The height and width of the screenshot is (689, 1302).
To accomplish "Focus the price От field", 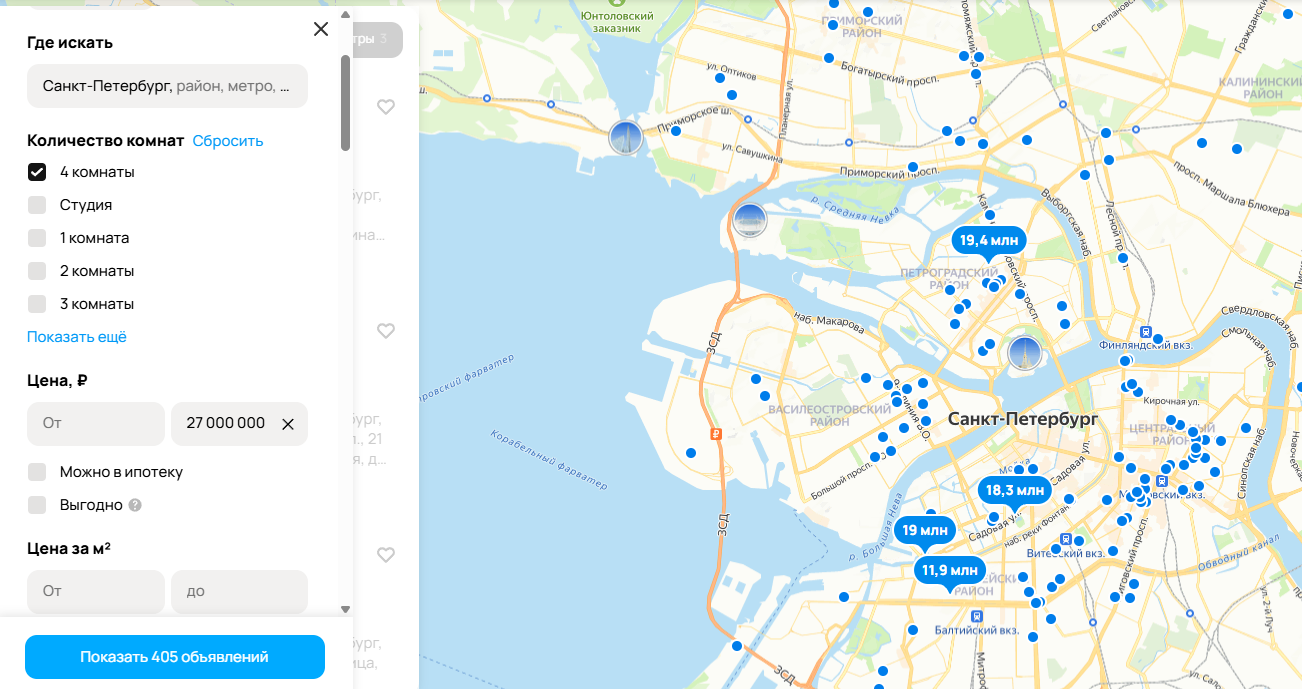I will pyautogui.click(x=96, y=424).
